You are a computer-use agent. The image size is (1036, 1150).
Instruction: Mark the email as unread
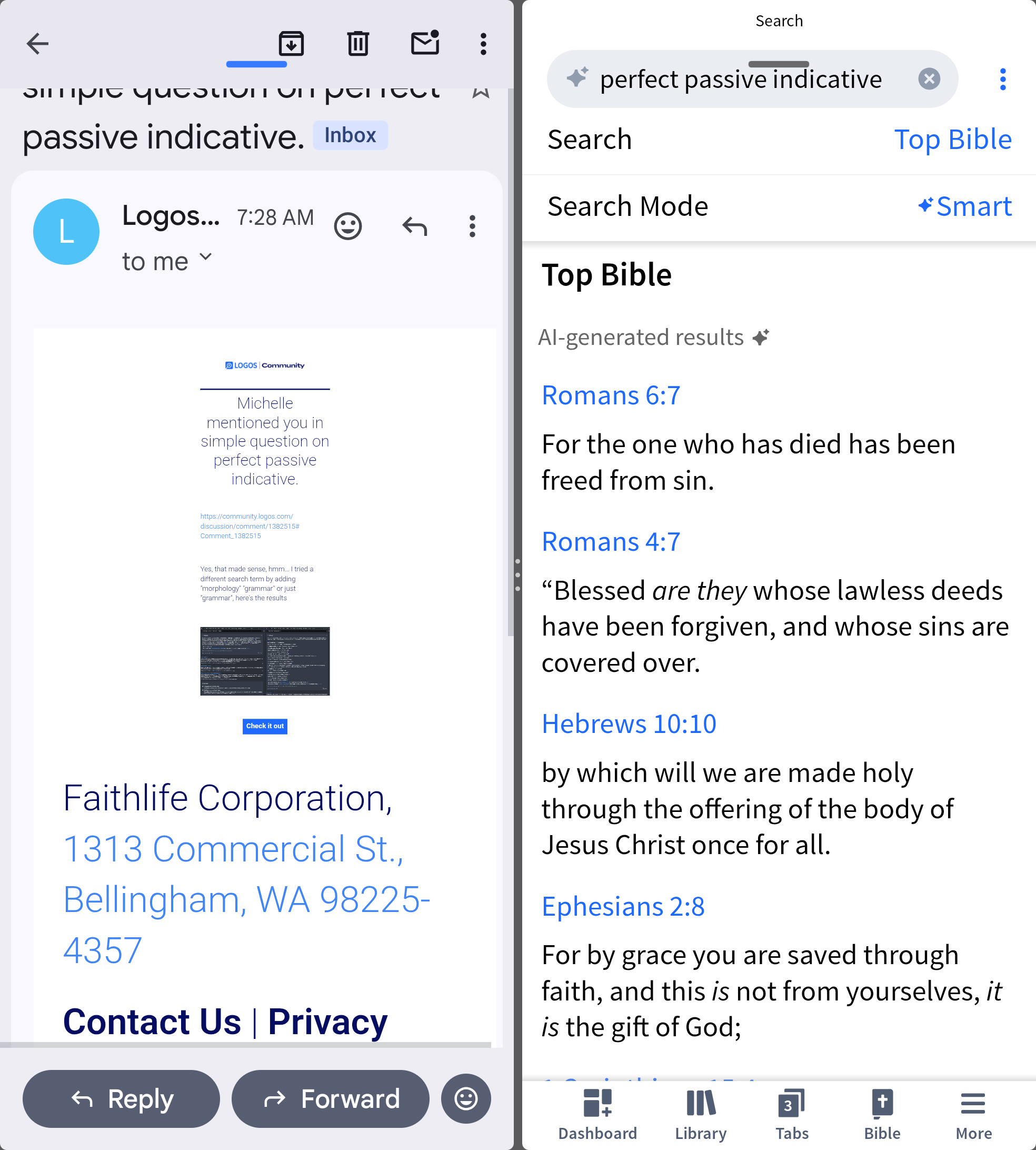(425, 44)
